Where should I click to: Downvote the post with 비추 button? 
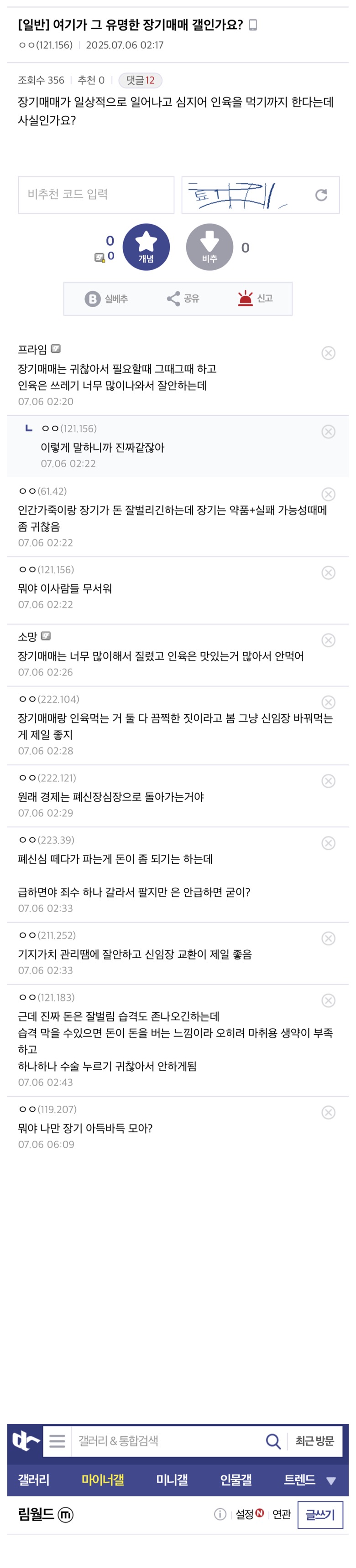tap(209, 247)
